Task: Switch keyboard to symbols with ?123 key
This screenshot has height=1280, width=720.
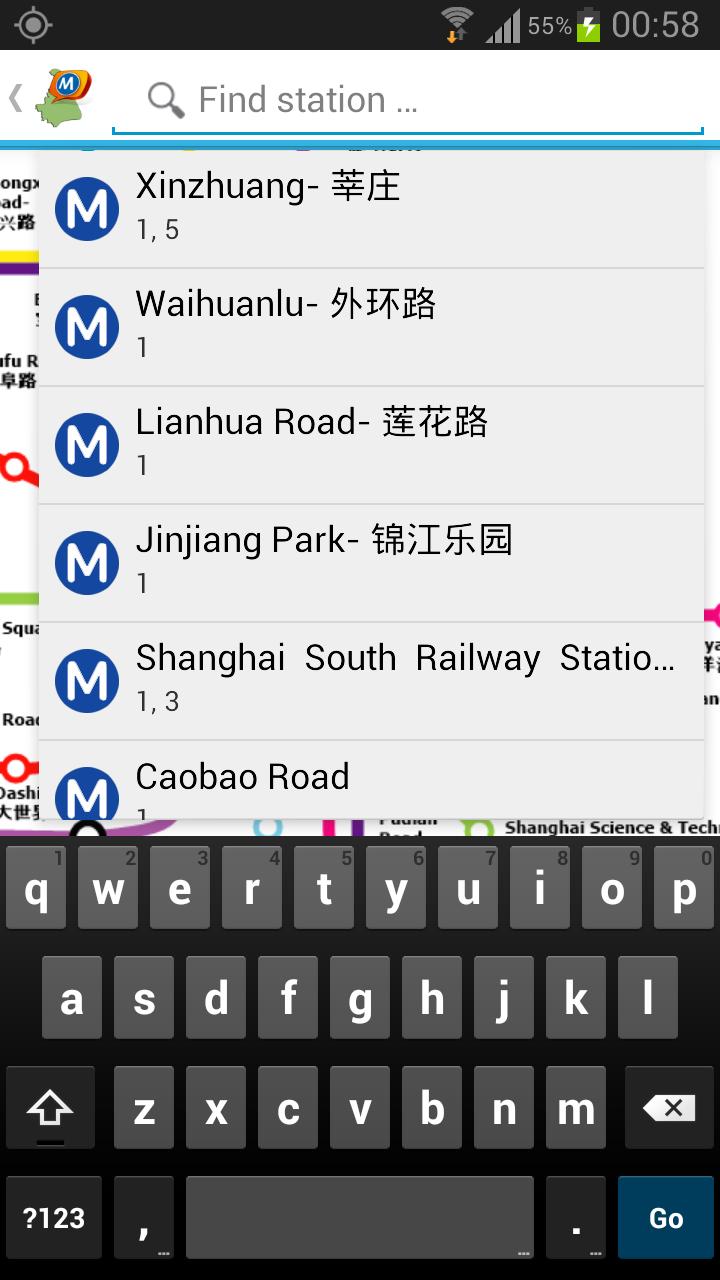Action: tap(53, 1218)
